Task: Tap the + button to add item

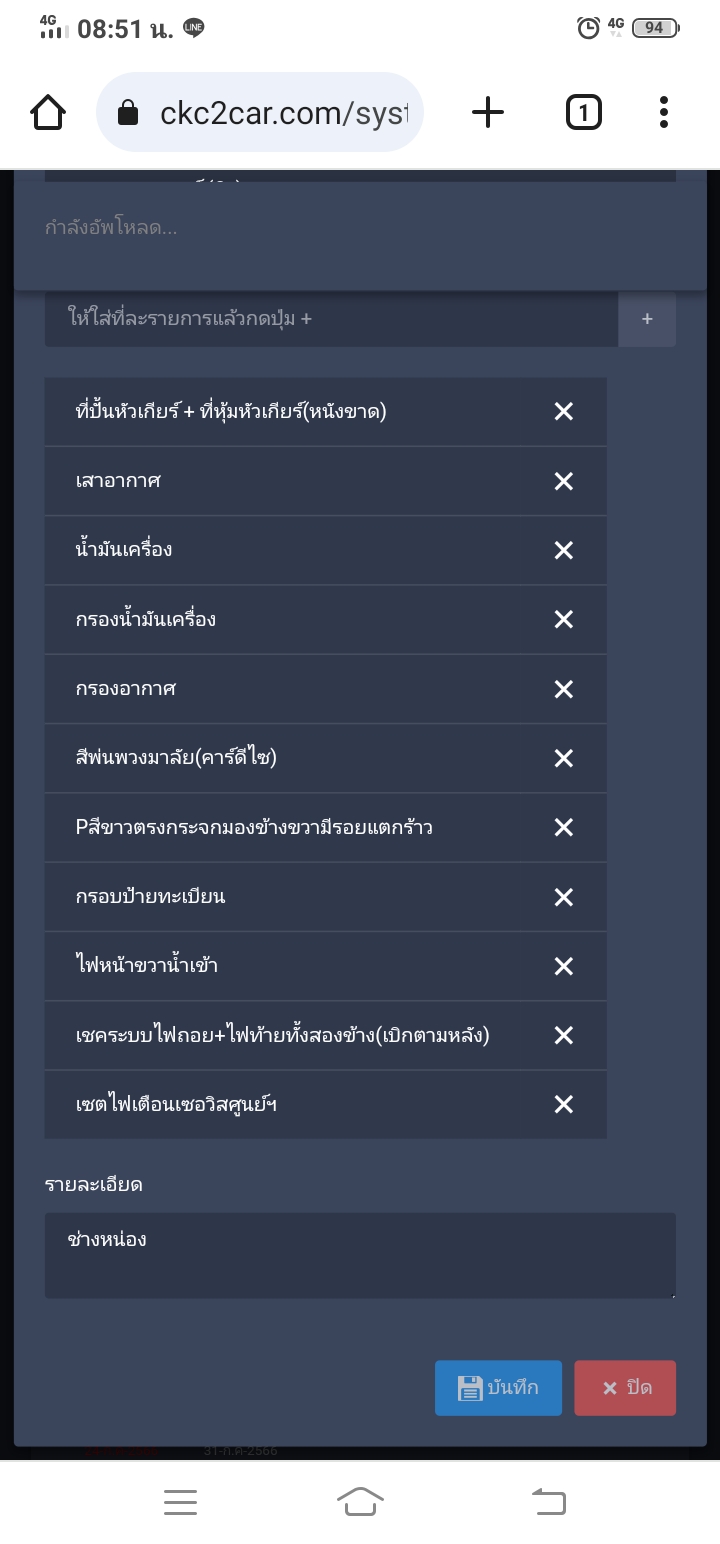Action: tap(647, 319)
